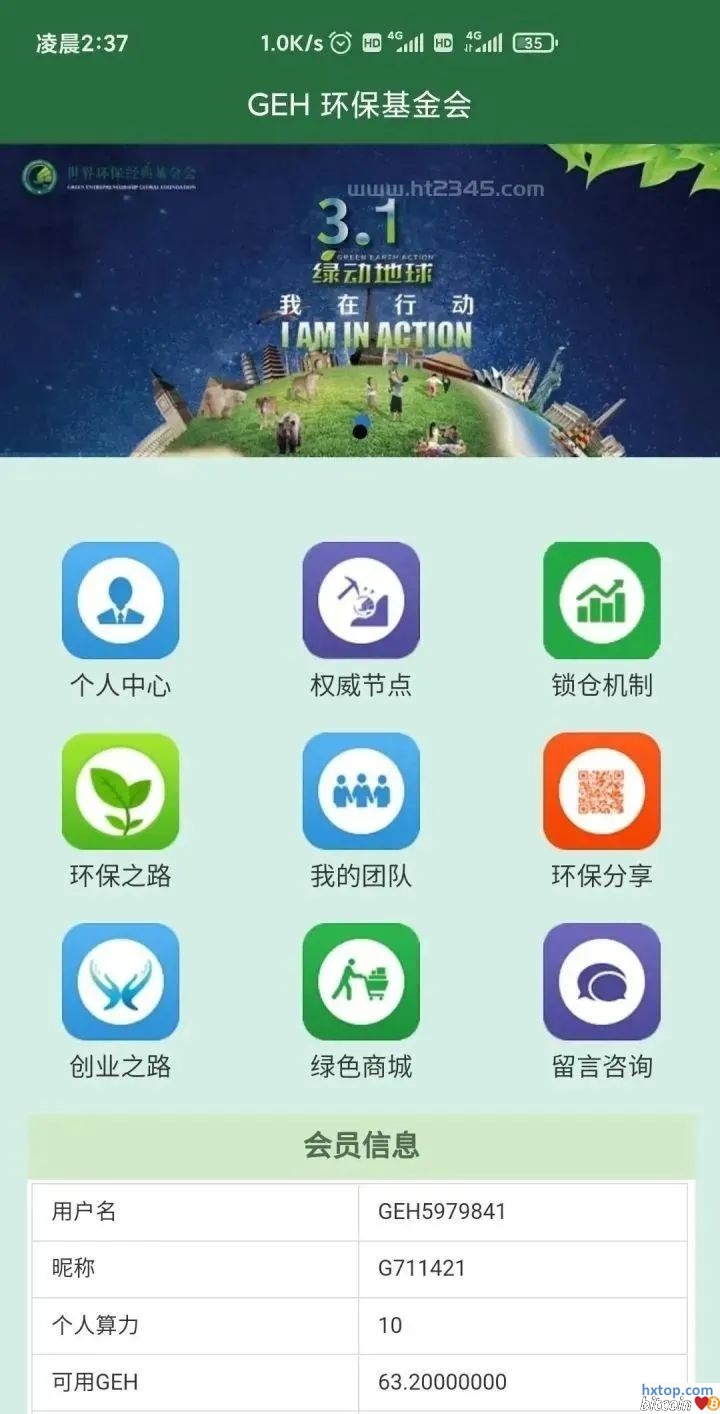Open 个人中心 personal center
The height and width of the screenshot is (1414, 720).
point(120,600)
